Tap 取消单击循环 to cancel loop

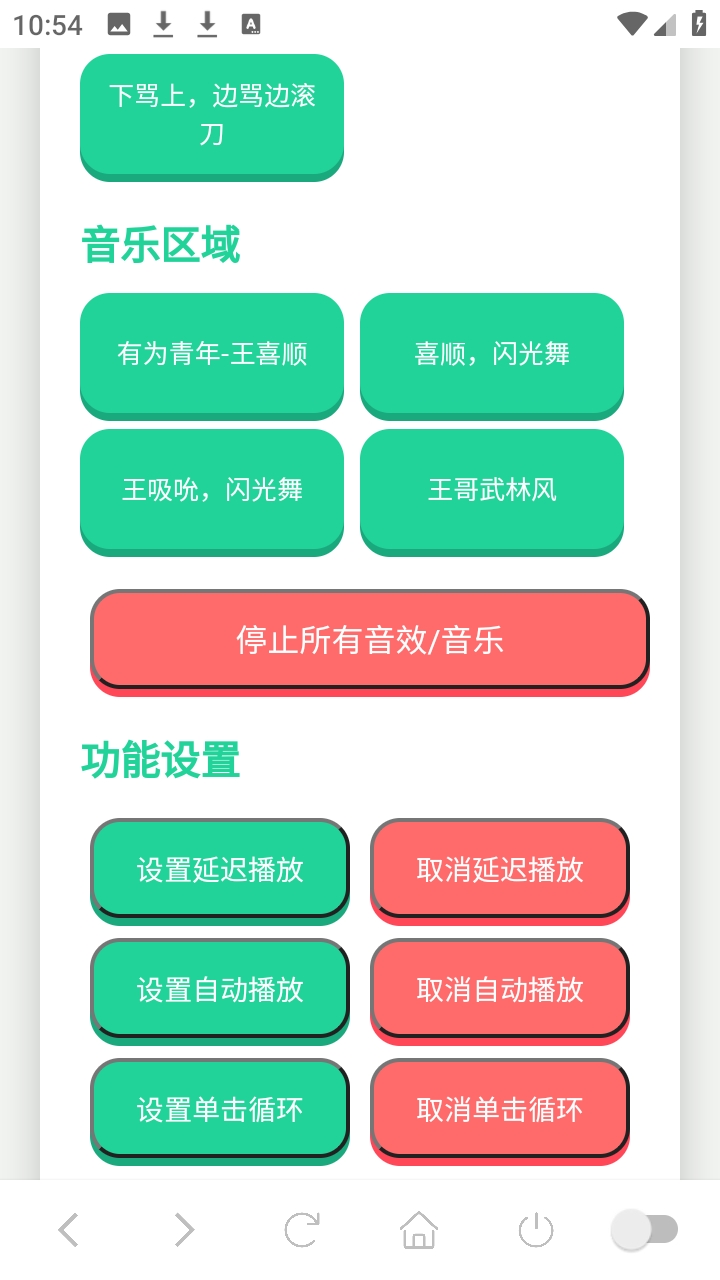[x=500, y=1108]
